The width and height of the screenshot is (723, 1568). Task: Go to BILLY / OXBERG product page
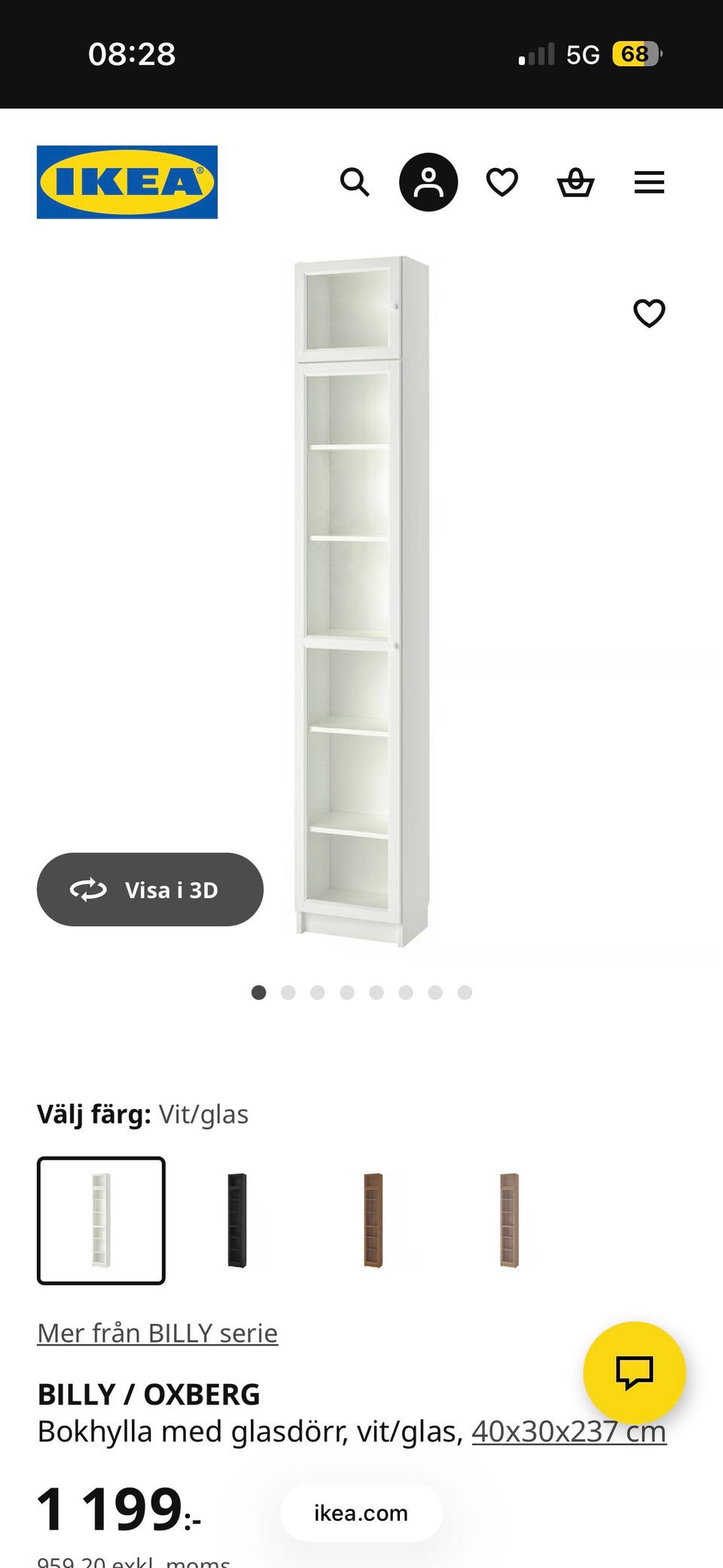tap(148, 1393)
